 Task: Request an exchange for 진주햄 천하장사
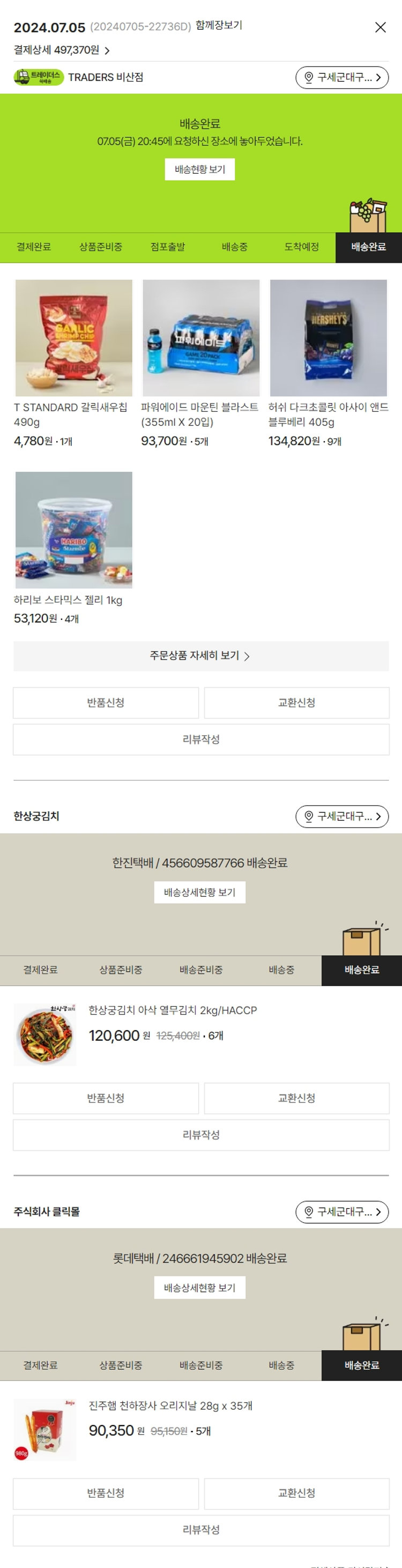296,1493
